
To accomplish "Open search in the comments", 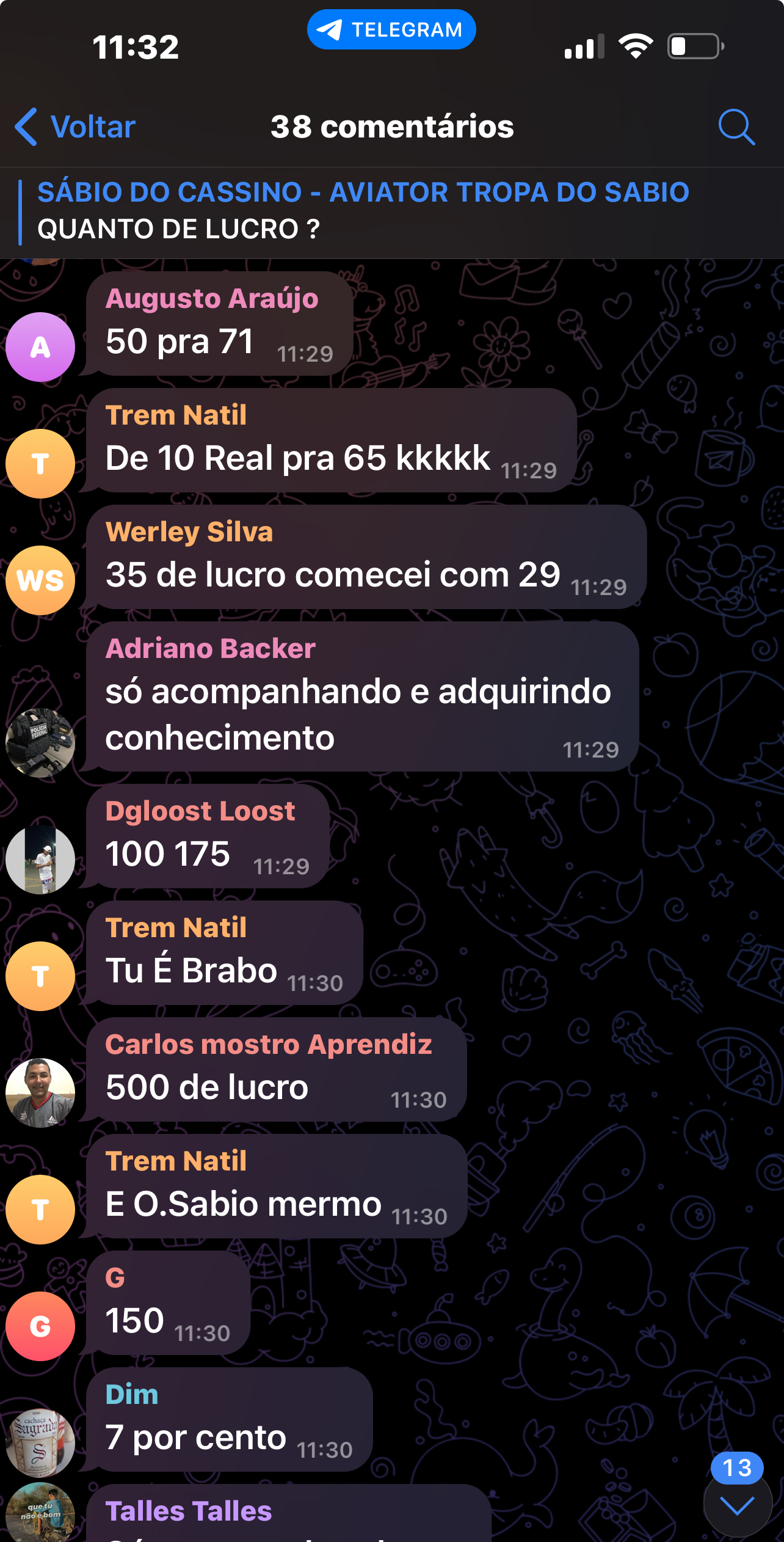I will [x=736, y=127].
